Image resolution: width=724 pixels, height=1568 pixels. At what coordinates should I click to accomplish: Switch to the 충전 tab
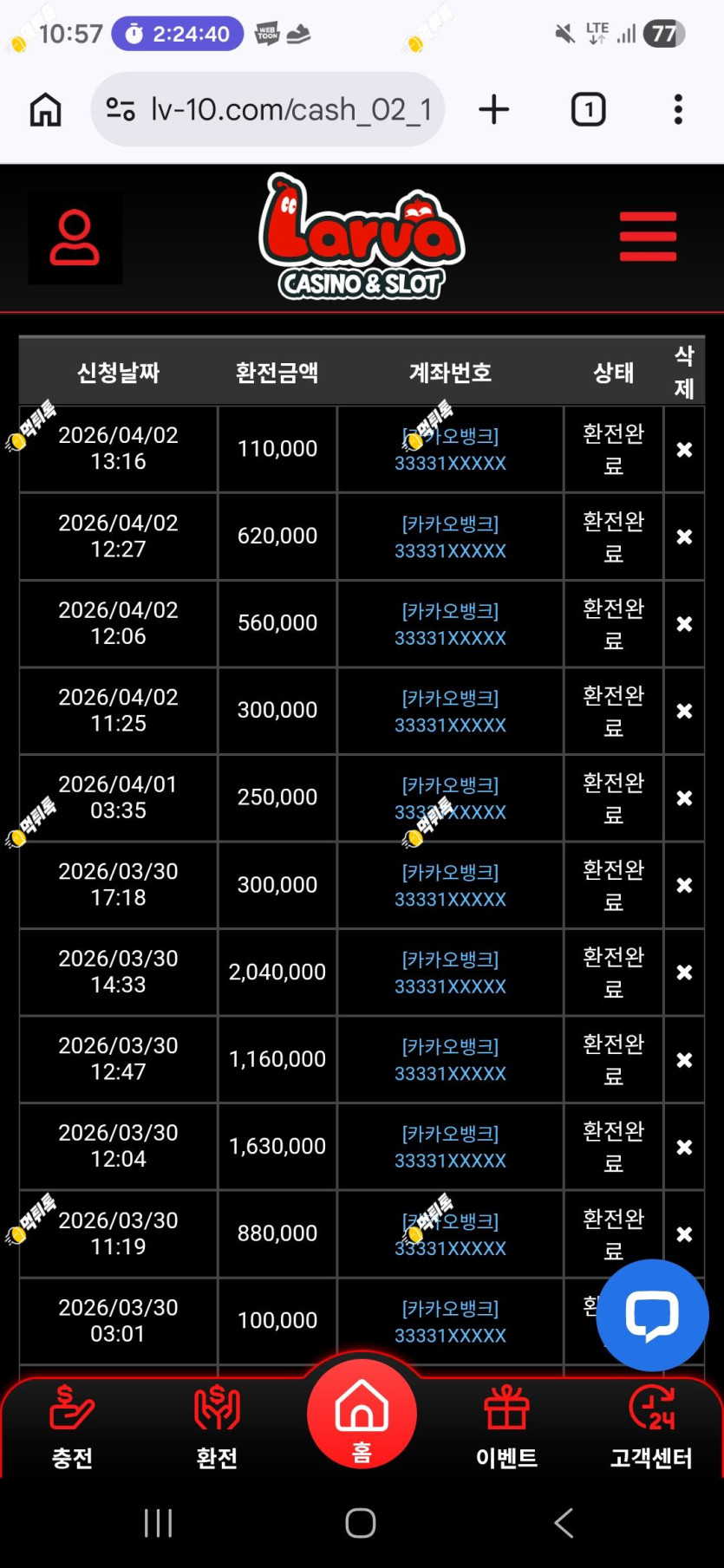pos(72,1427)
